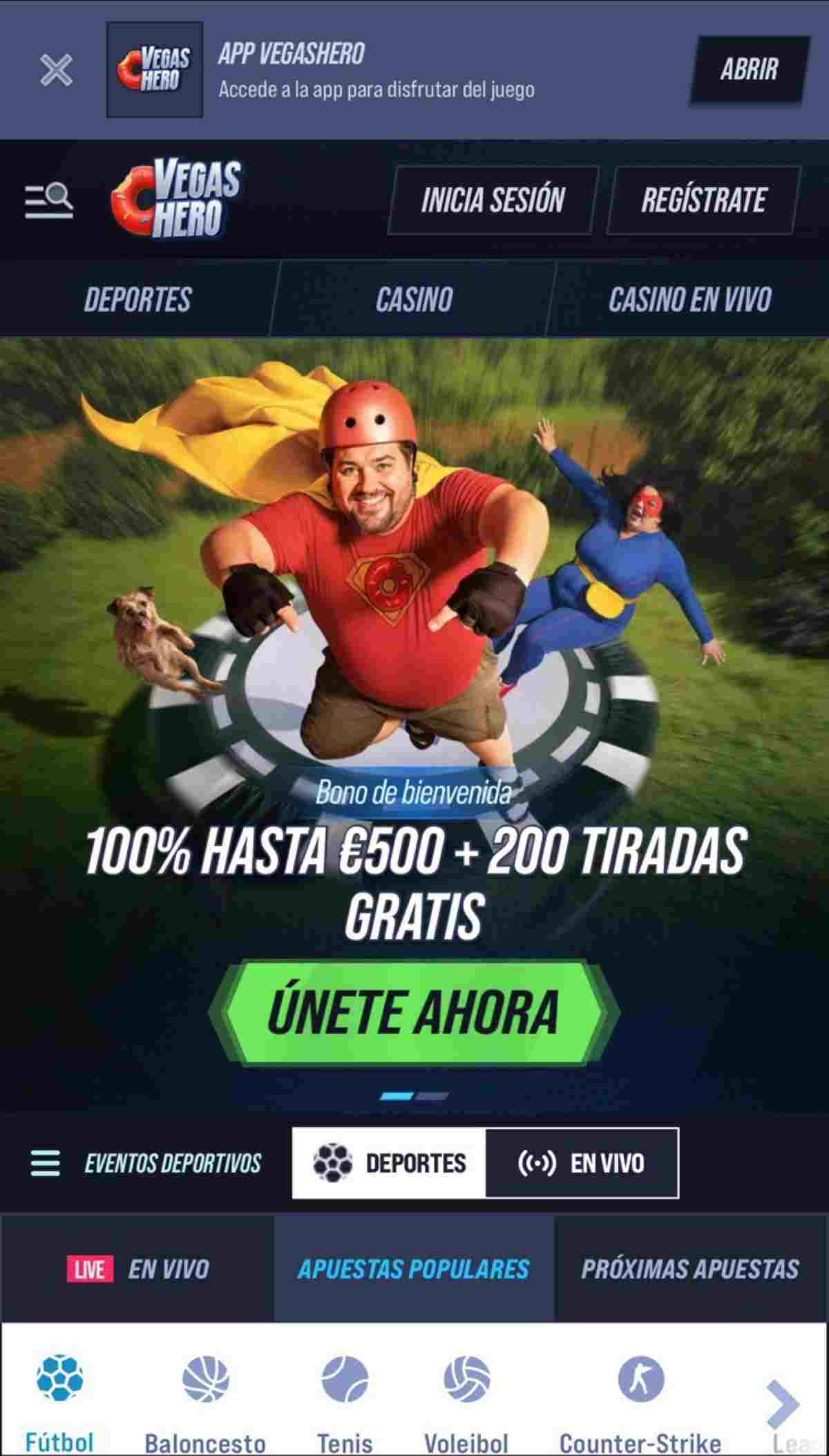Expand the eventos deportivos hamburger menu
829x1456 pixels.
(x=46, y=1163)
